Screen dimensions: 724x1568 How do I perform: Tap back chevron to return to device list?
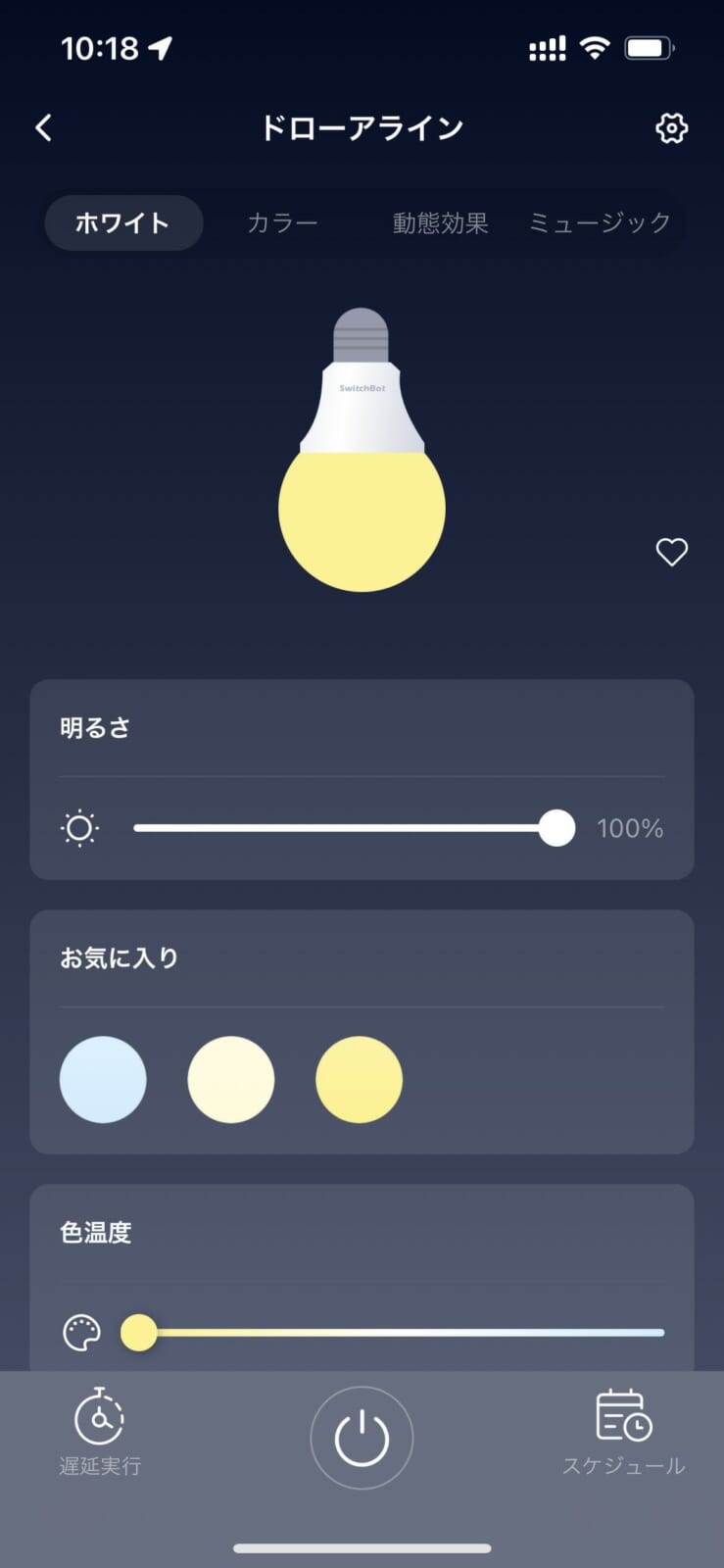click(42, 127)
